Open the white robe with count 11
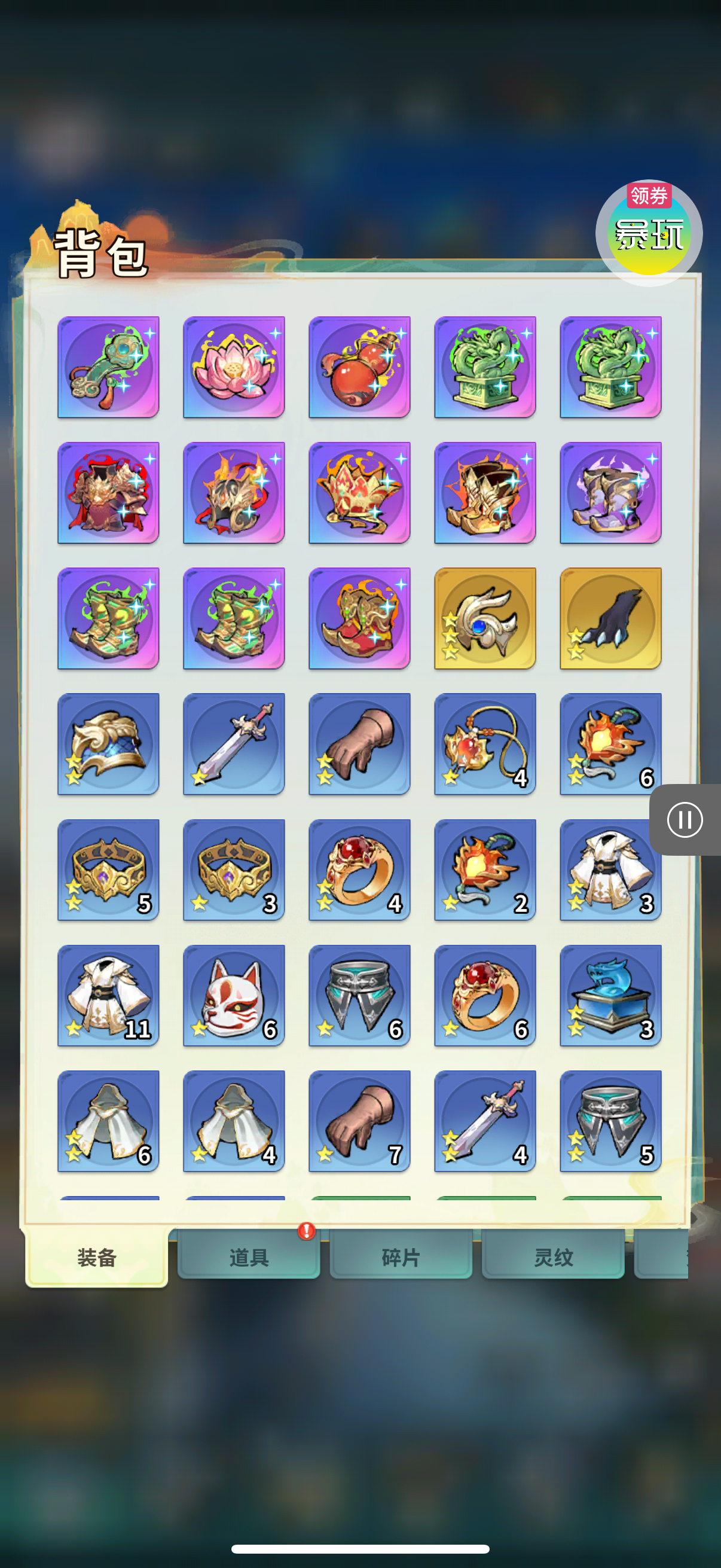This screenshot has width=721, height=1568. 108,995
